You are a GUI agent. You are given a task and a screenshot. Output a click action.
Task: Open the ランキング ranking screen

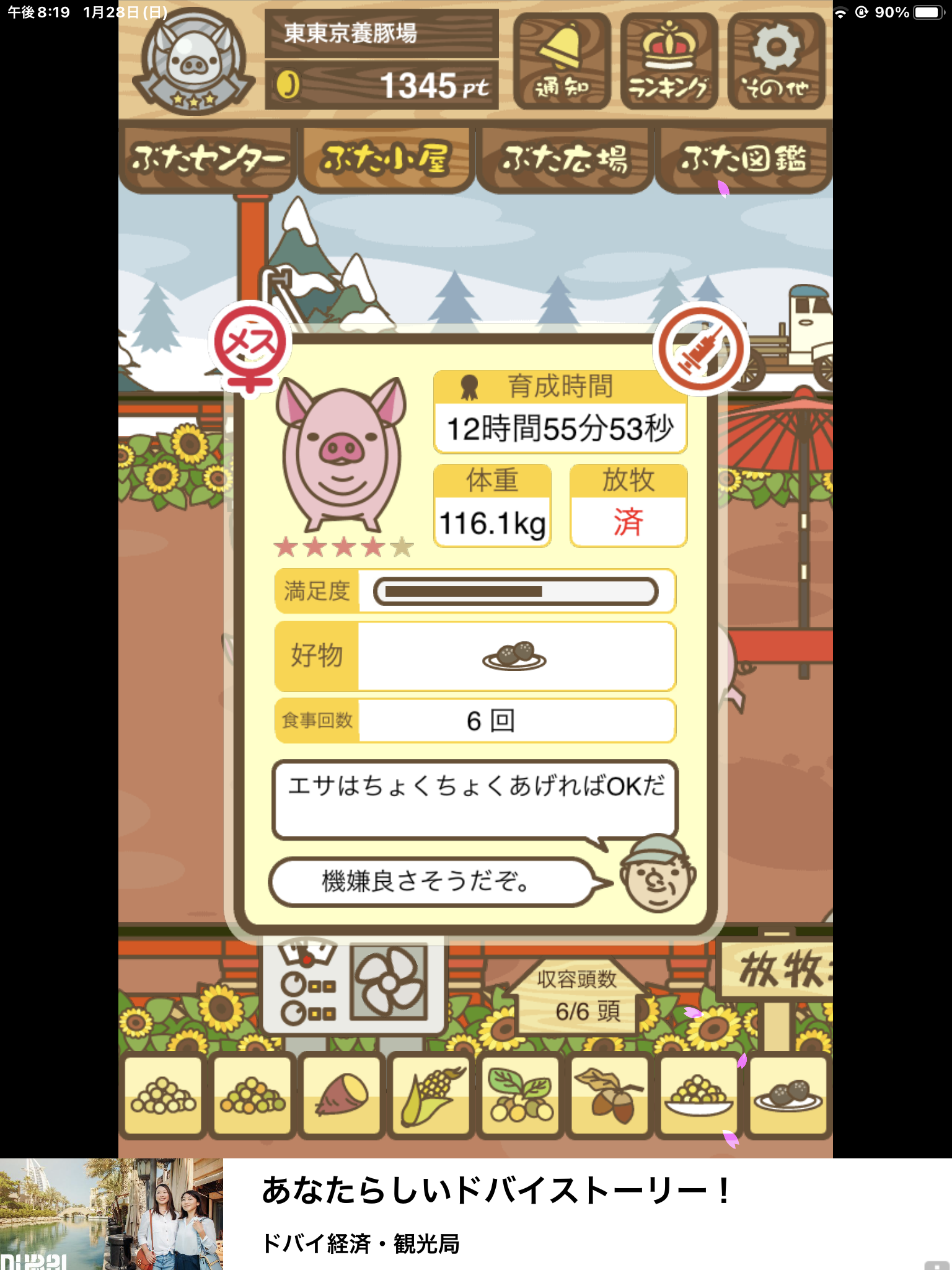click(x=669, y=61)
